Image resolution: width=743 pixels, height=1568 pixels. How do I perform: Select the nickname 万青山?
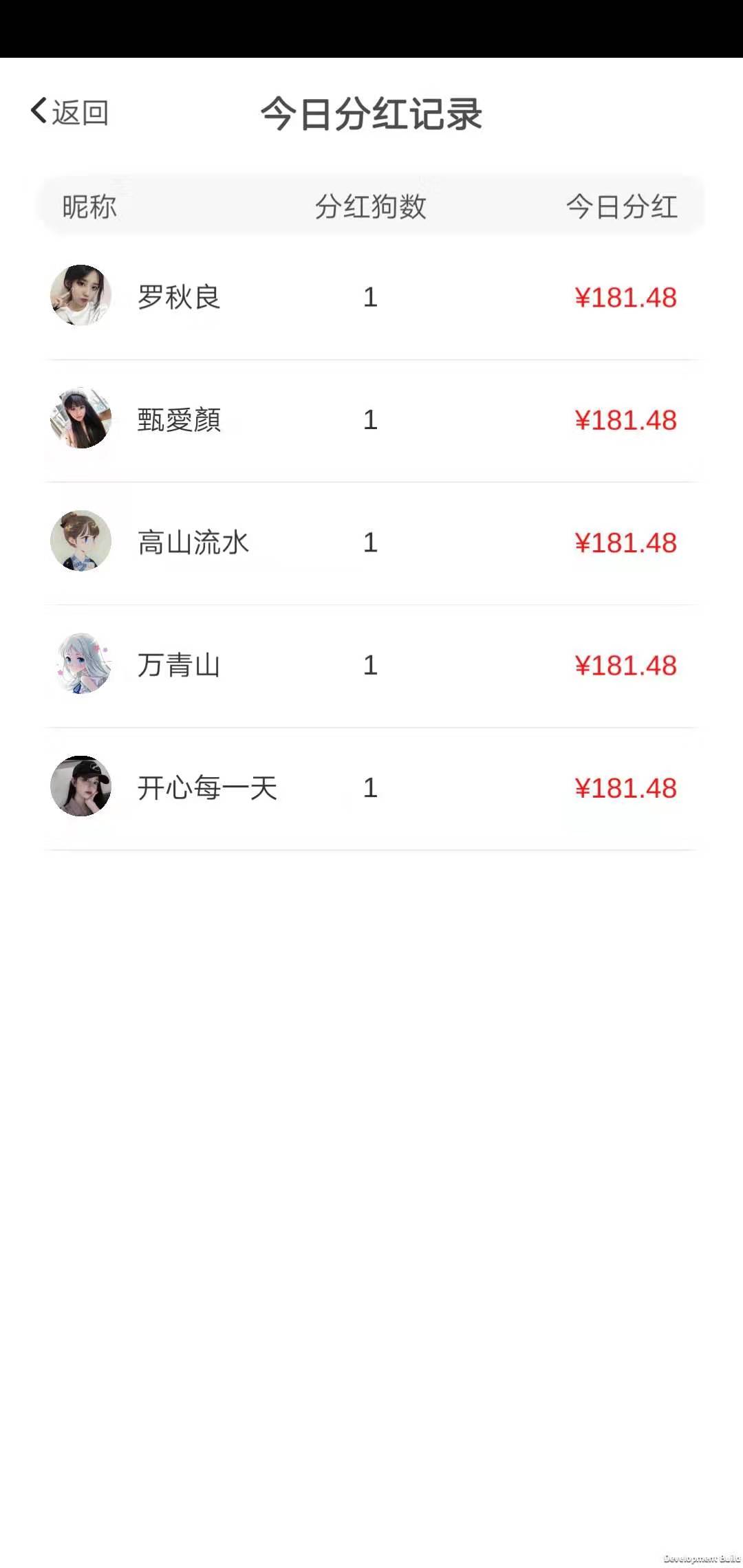(177, 665)
